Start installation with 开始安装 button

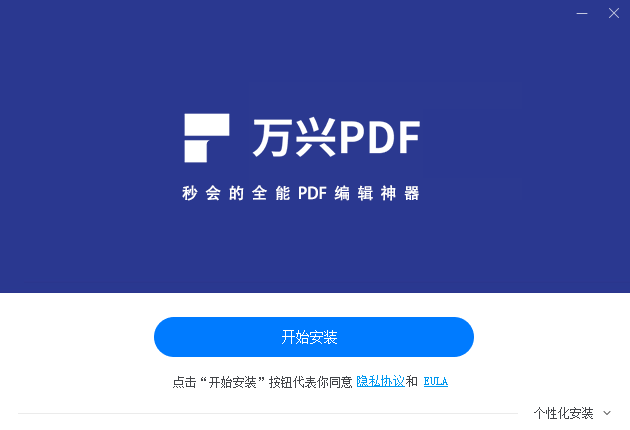[x=313, y=337]
